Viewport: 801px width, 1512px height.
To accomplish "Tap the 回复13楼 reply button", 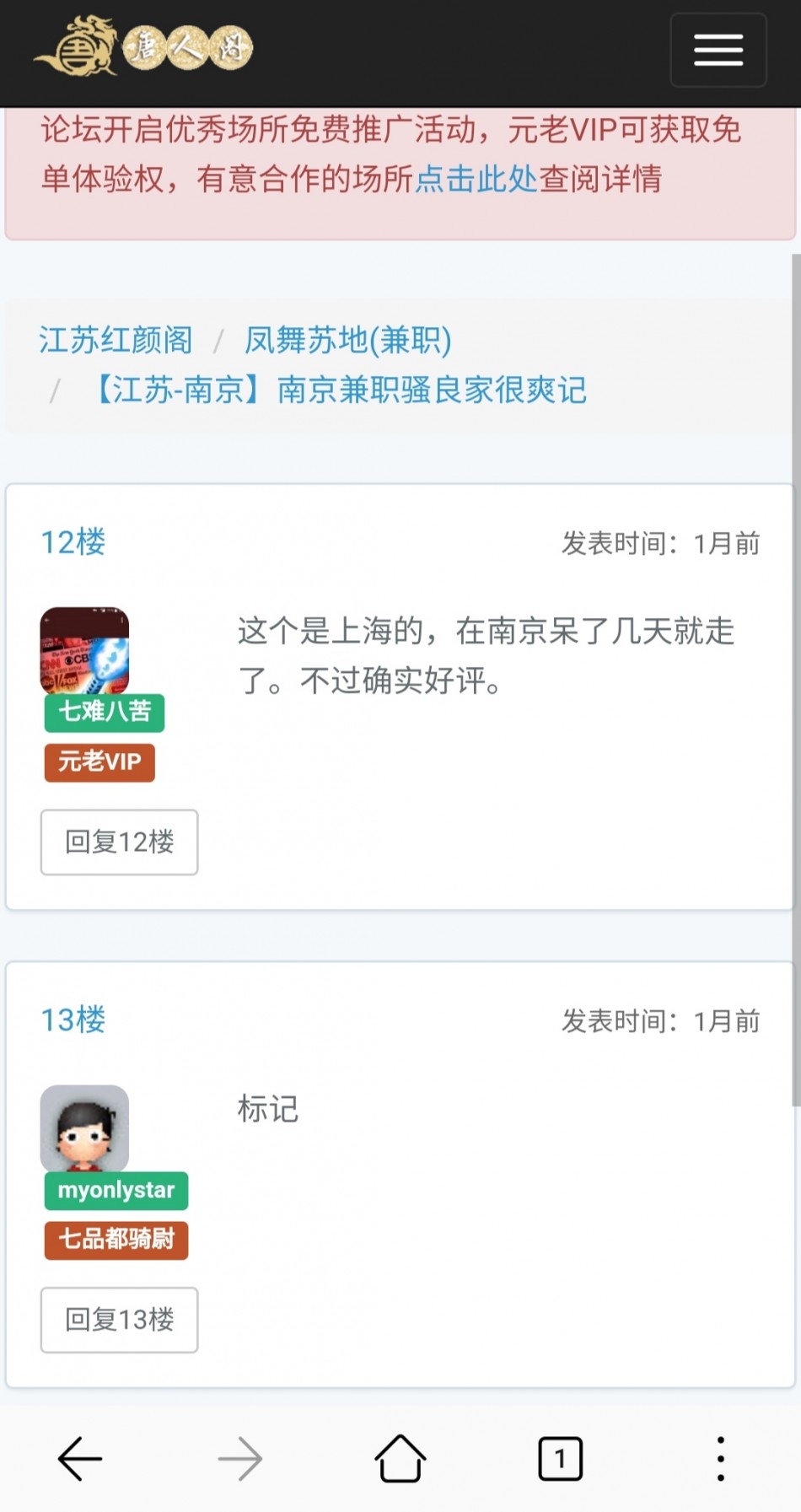I will (x=119, y=1319).
